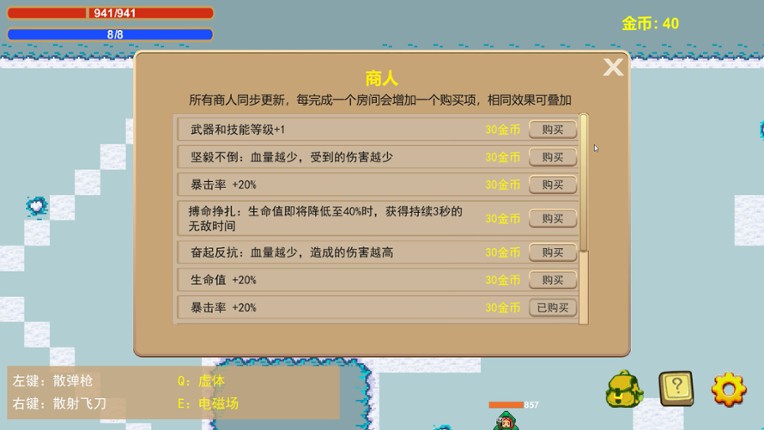
Task: Buy 武器和技能等级+1 upgrade
Action: click(x=552, y=130)
